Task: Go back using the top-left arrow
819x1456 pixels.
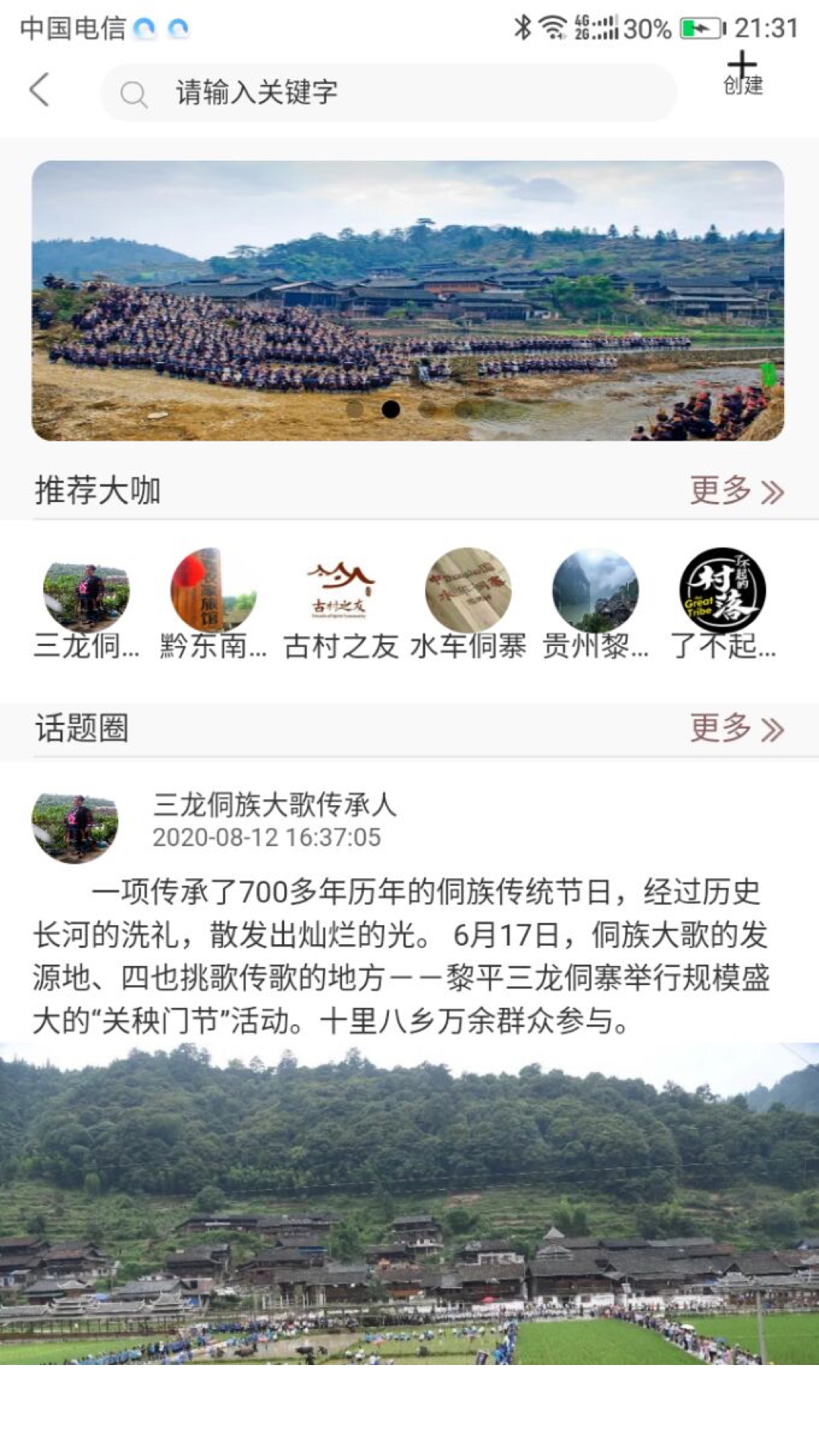Action: (40, 90)
